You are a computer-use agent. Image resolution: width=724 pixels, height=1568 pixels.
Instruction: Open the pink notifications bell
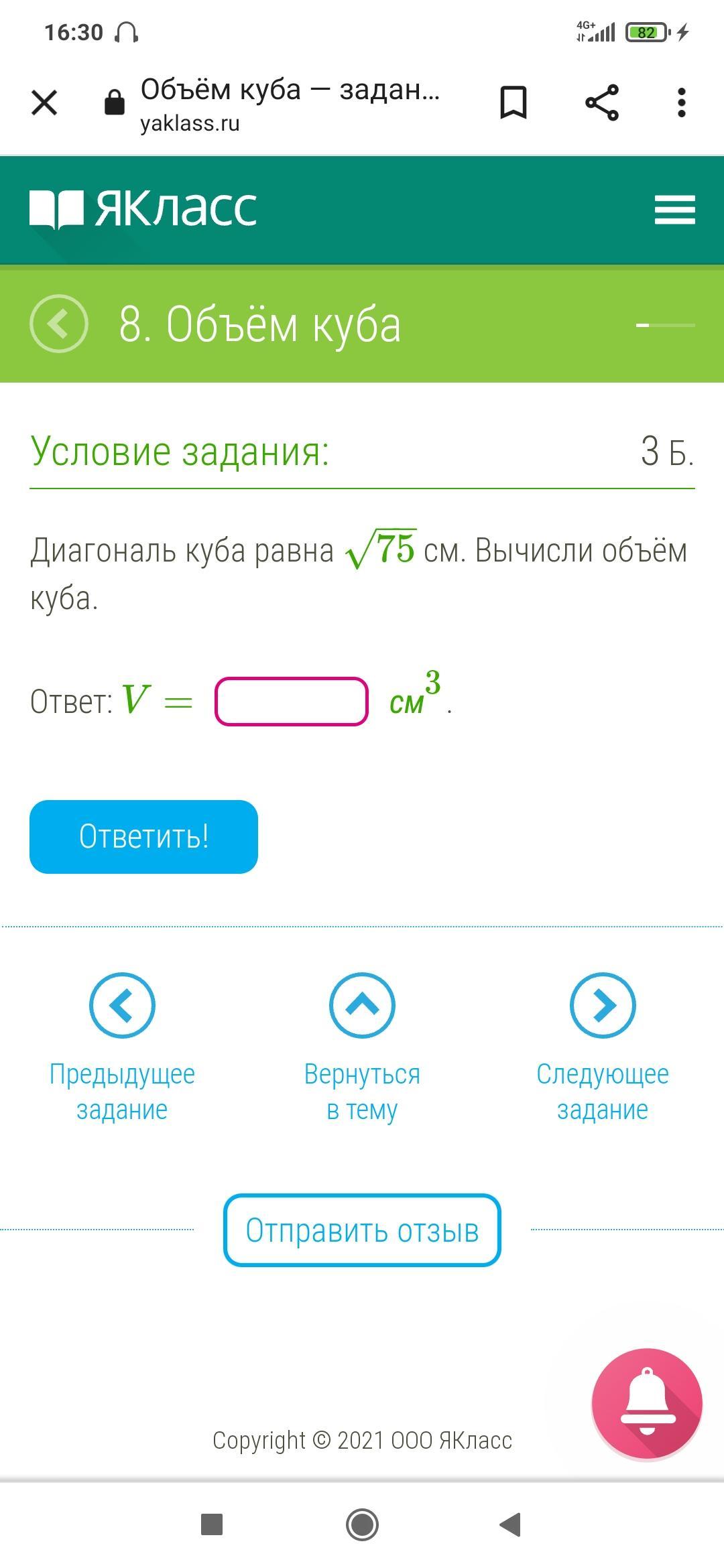pos(646,1403)
